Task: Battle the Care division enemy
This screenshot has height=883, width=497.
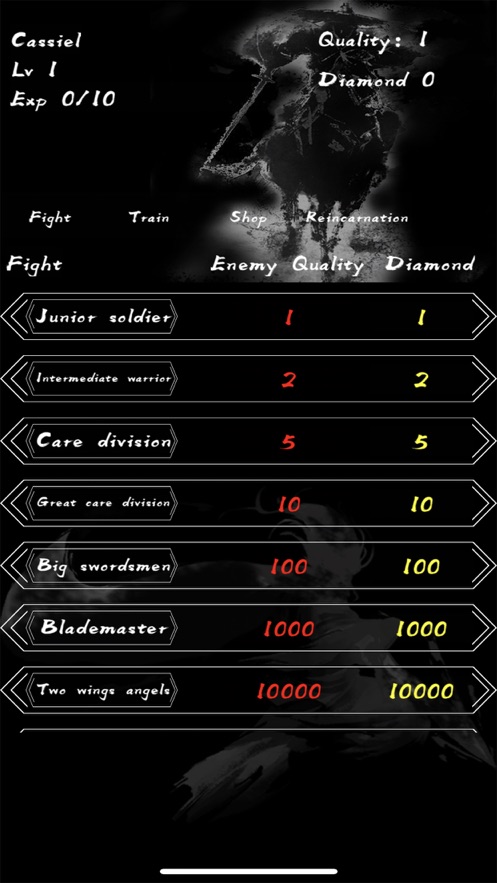Action: (248, 442)
